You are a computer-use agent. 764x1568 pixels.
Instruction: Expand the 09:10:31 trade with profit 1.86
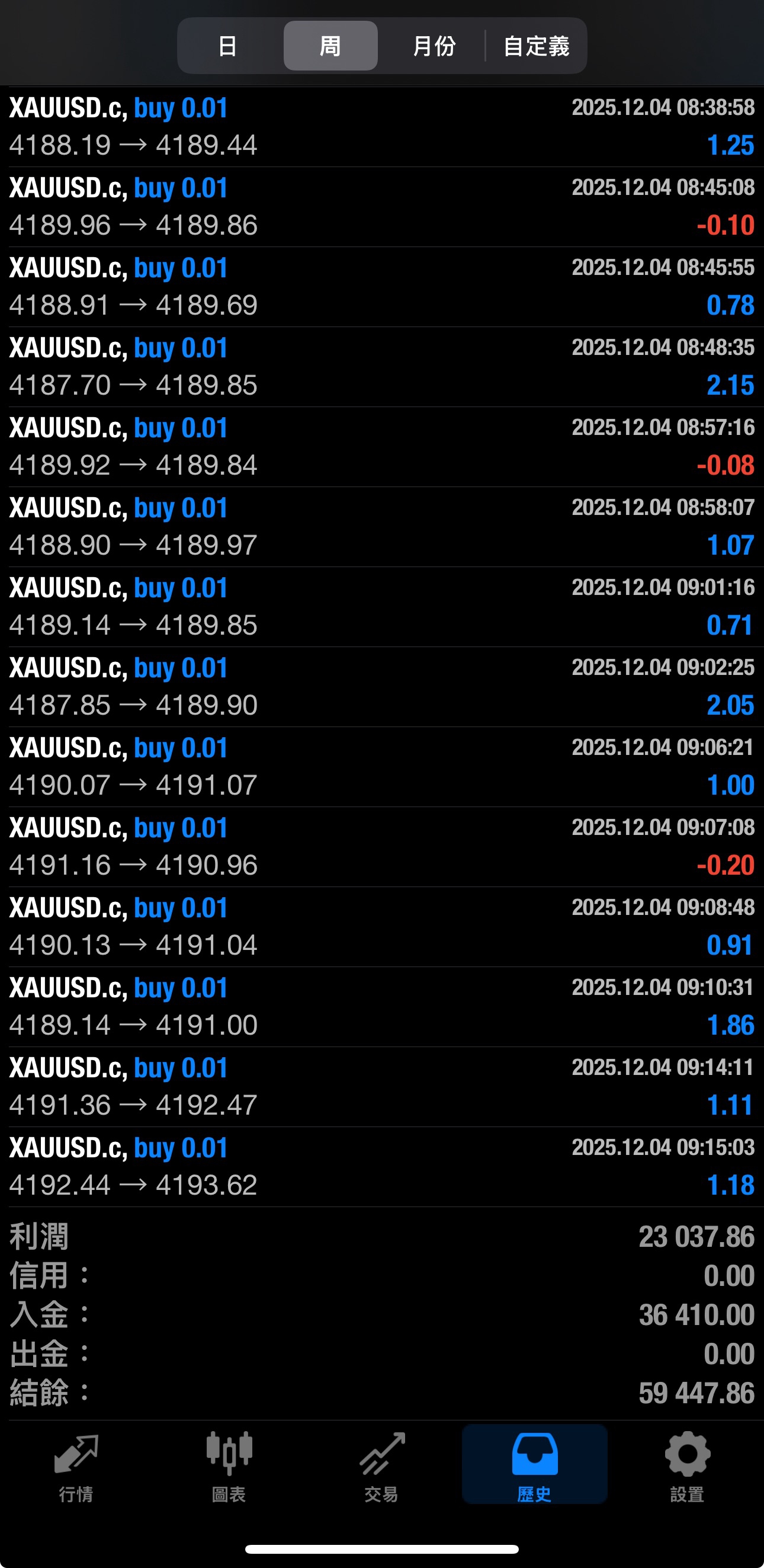coord(382,1006)
